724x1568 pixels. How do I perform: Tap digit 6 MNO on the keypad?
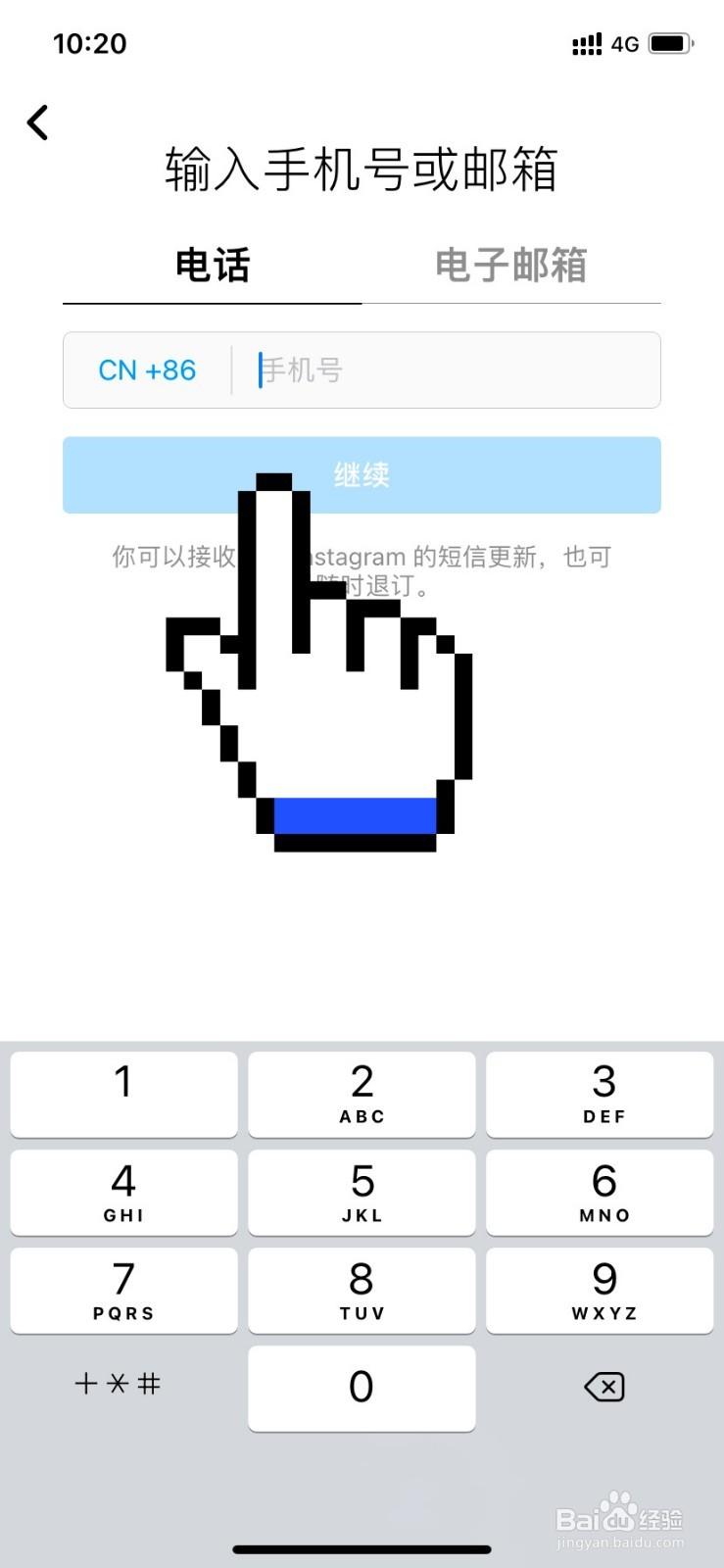pyautogui.click(x=603, y=1193)
